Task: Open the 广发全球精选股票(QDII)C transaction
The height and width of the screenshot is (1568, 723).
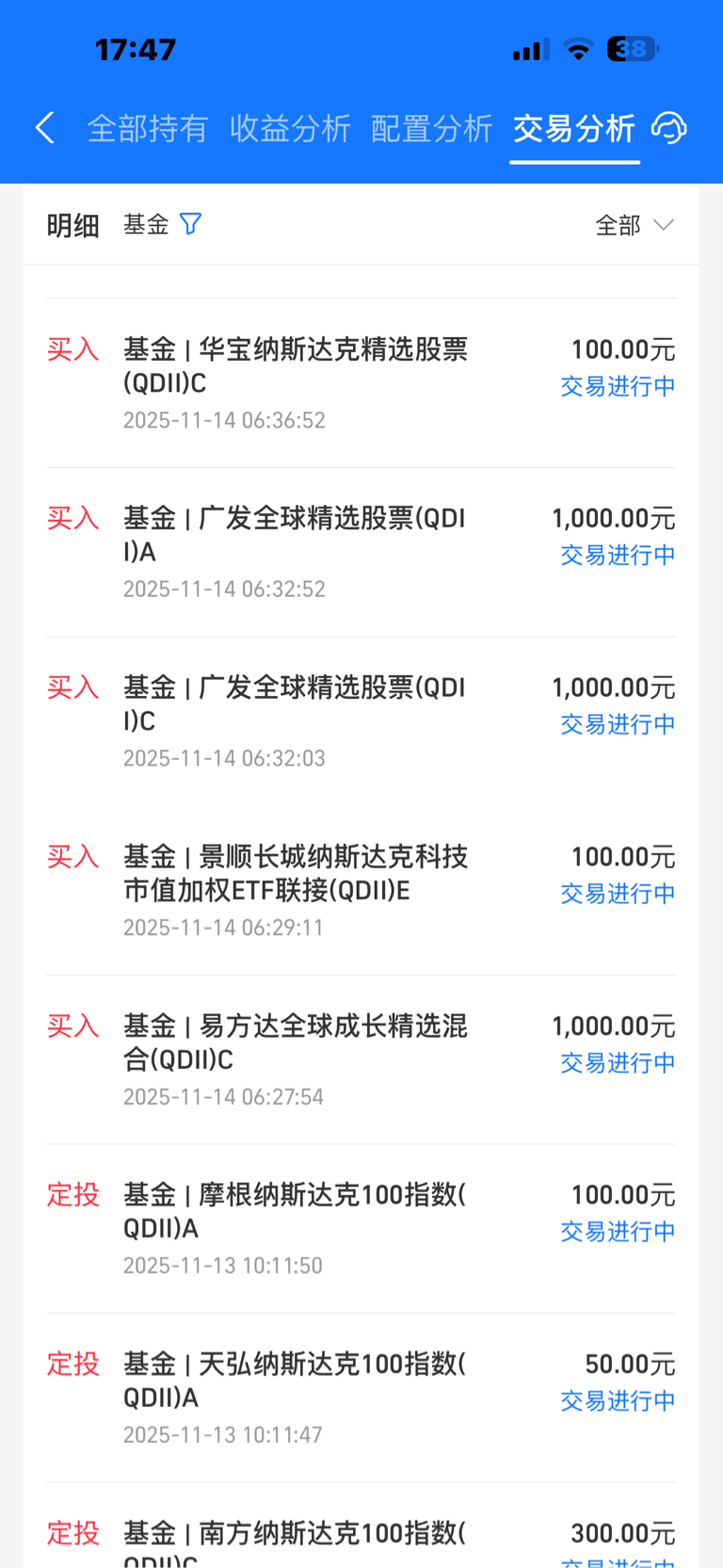Action: pyautogui.click(x=361, y=721)
